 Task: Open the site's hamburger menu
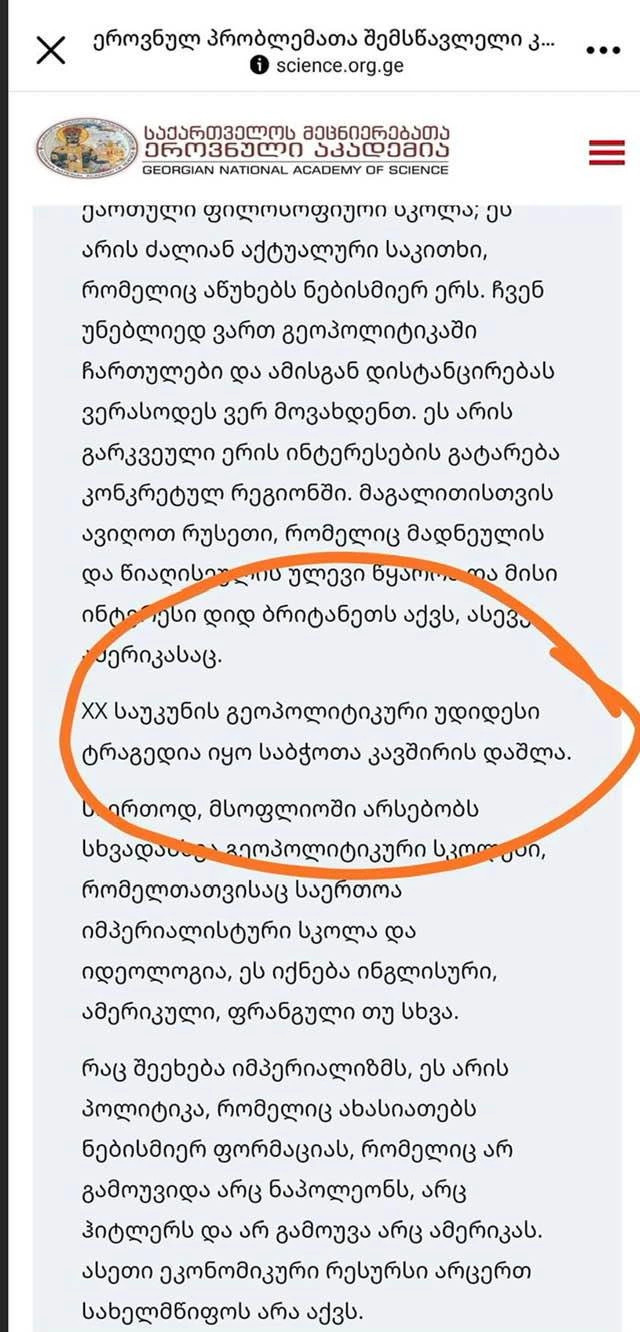pos(606,152)
